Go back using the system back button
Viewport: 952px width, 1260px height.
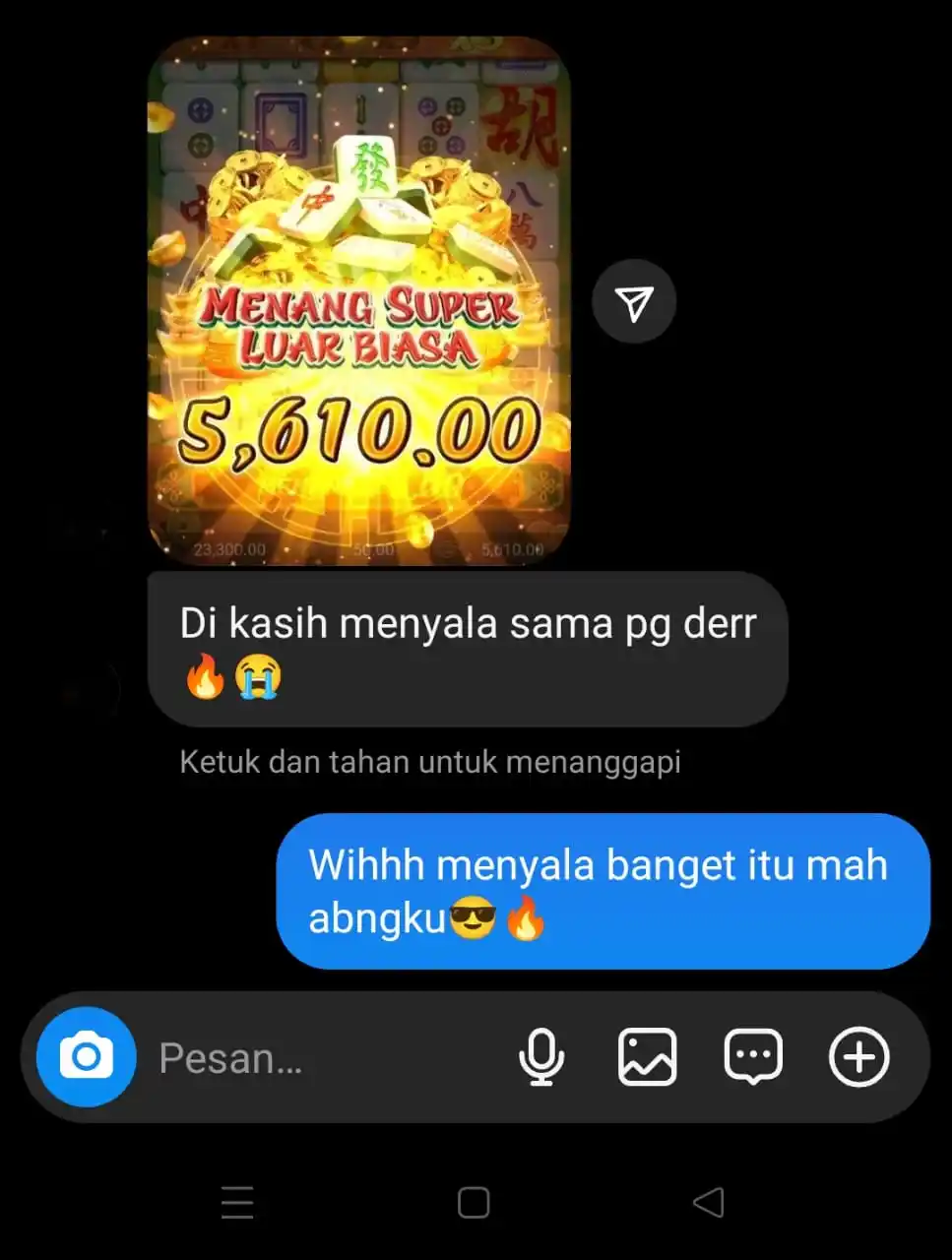709,1202
